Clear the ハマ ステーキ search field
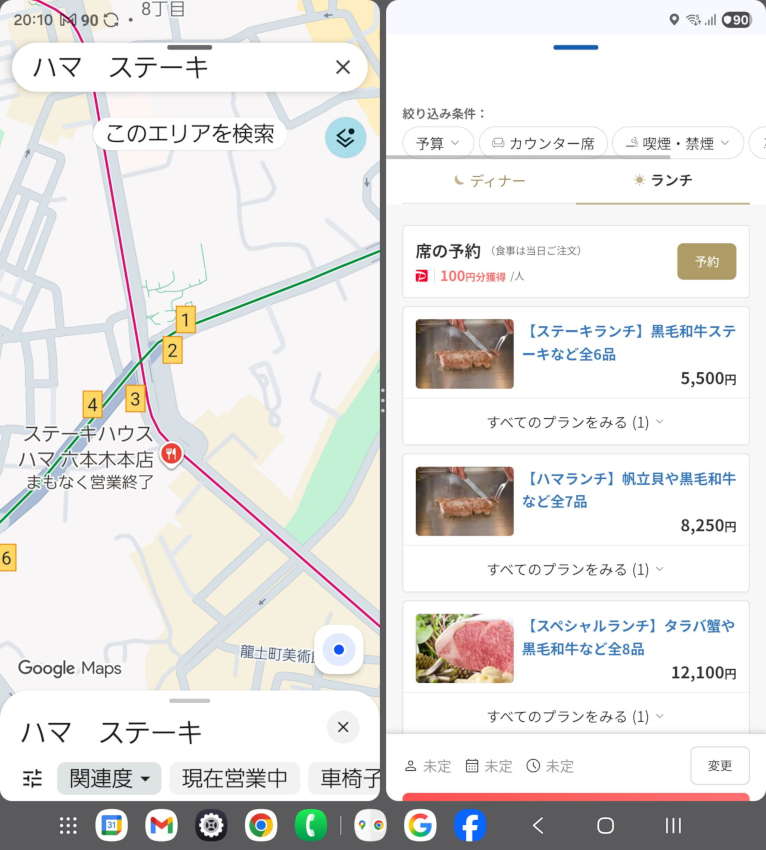Screen dimensions: 766x850 click(342, 67)
